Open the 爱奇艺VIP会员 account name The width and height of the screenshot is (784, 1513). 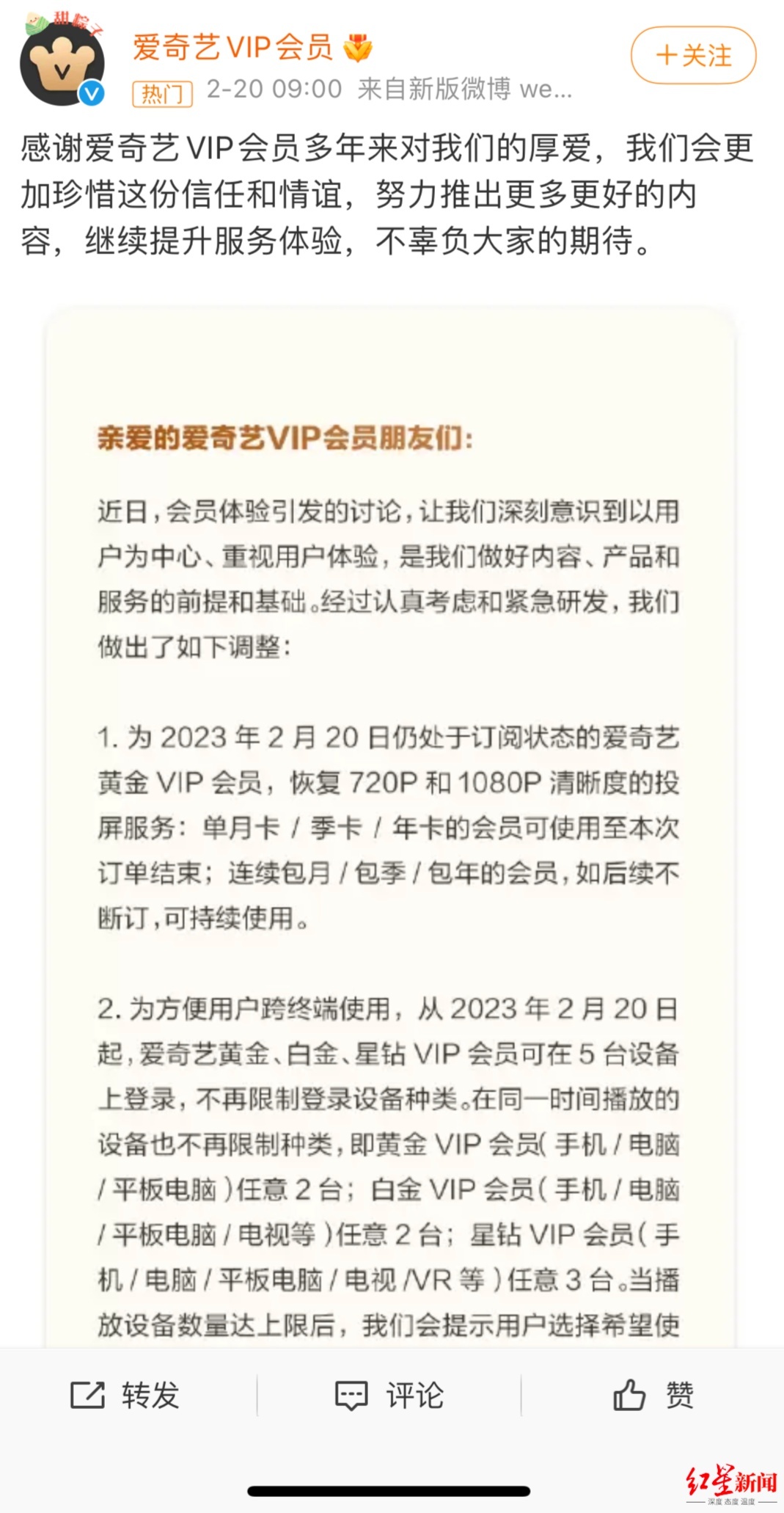232,48
